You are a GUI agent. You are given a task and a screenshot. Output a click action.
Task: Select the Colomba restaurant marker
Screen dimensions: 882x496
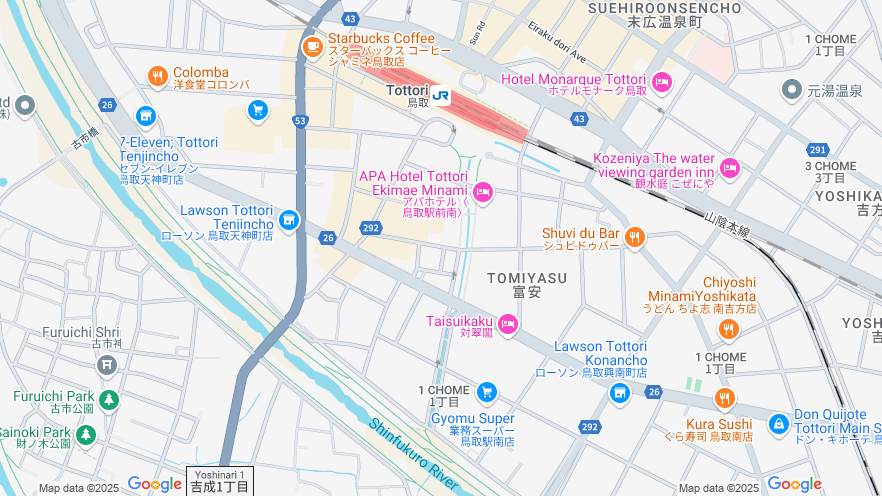tap(157, 75)
